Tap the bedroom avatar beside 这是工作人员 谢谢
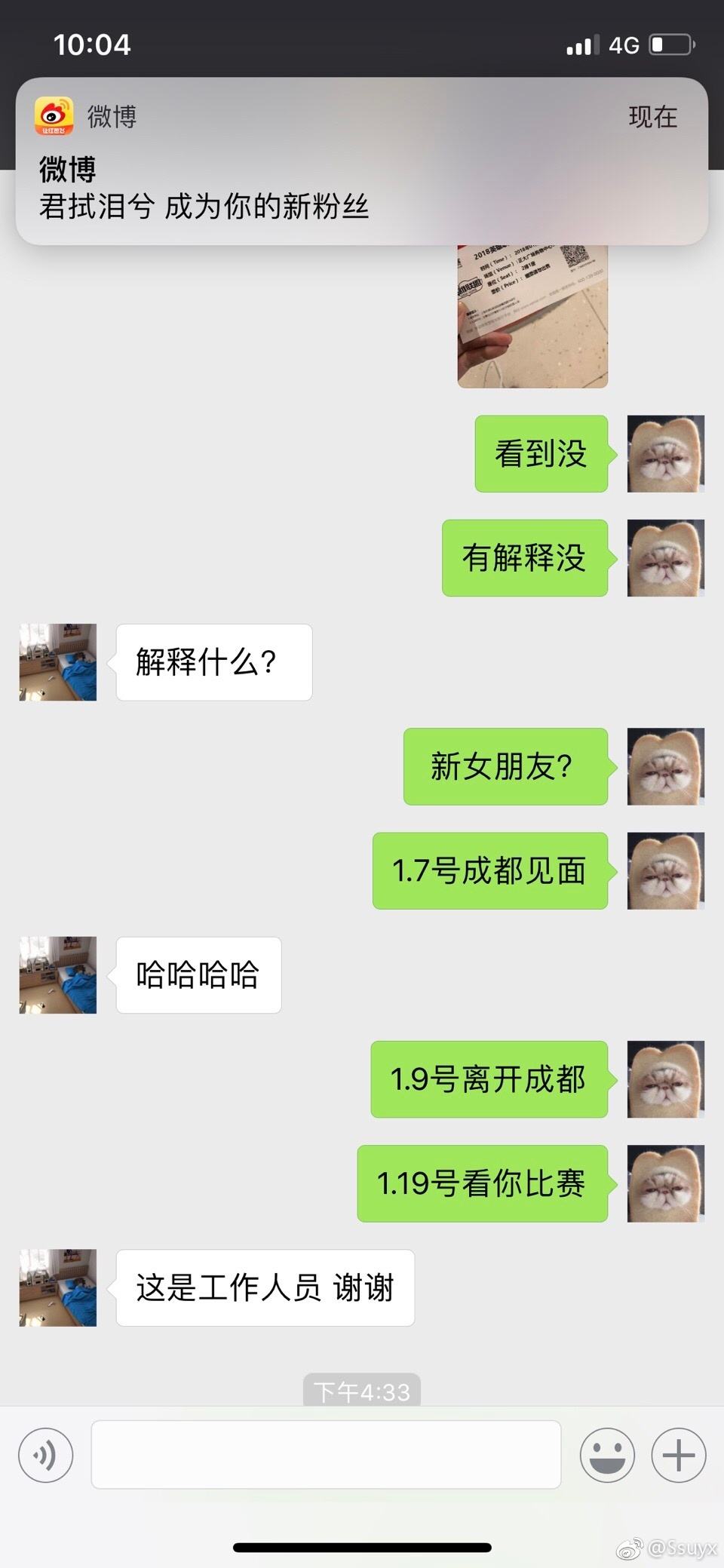This screenshot has height=1568, width=724. click(x=57, y=1288)
